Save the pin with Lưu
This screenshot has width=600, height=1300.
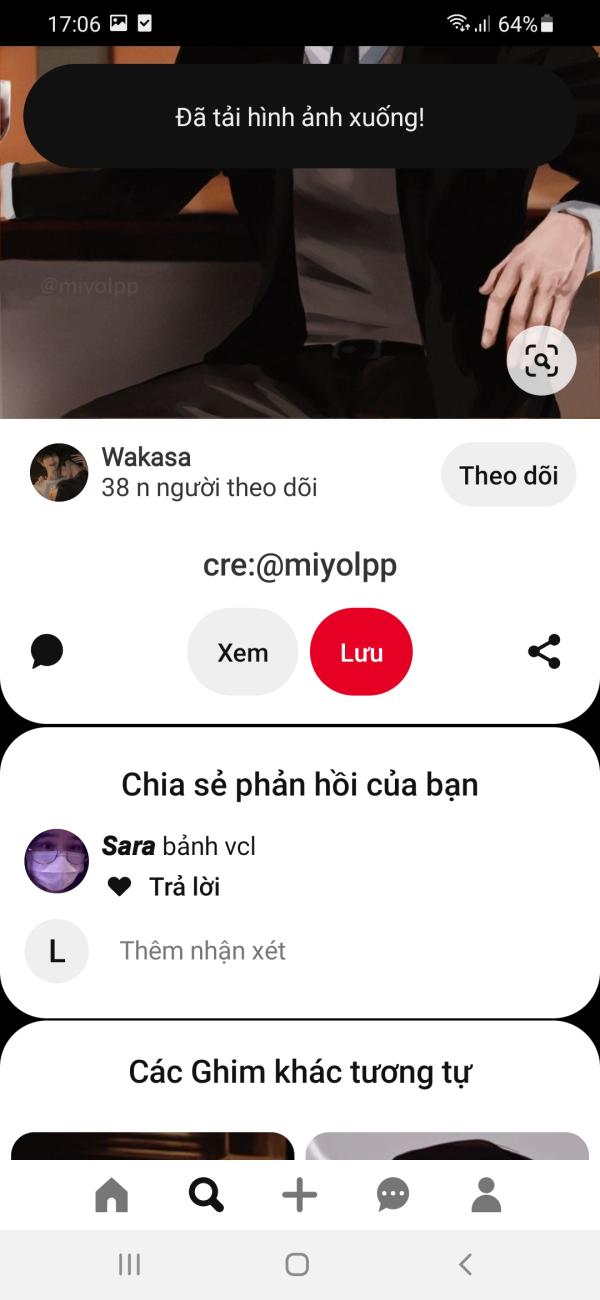(x=361, y=652)
